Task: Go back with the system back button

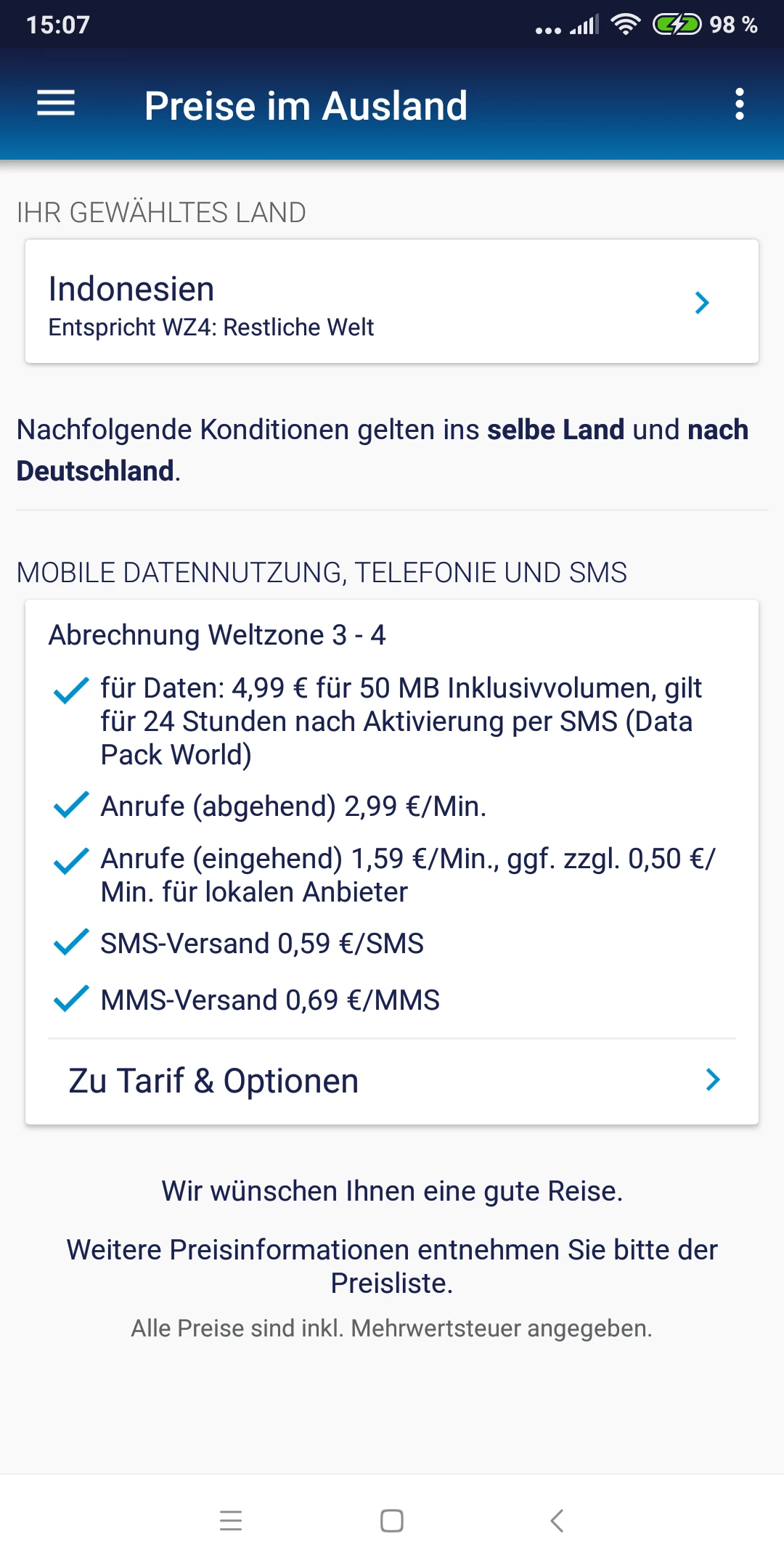Action: pos(557,1520)
